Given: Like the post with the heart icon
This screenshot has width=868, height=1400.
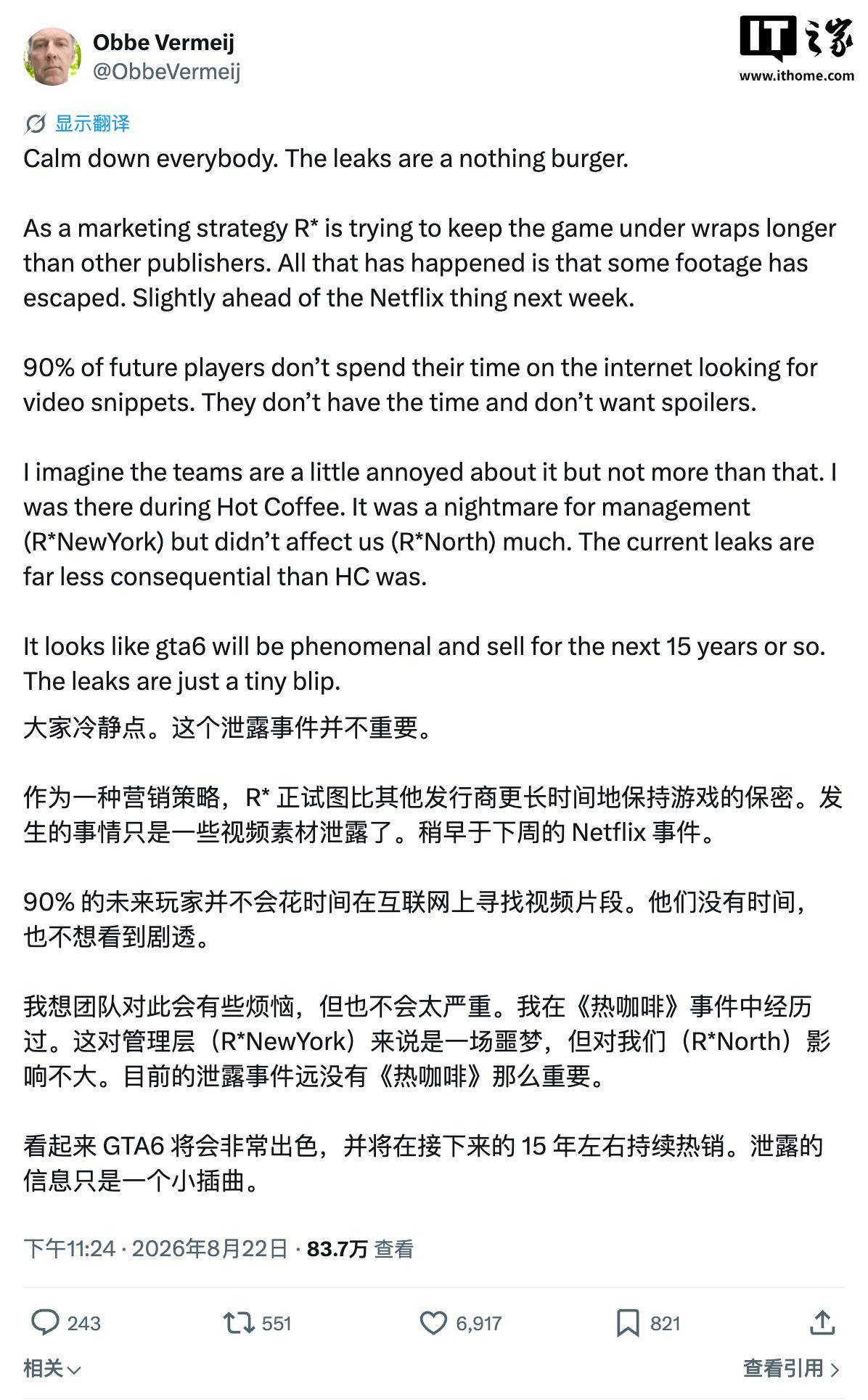Looking at the screenshot, I should click(x=433, y=1323).
